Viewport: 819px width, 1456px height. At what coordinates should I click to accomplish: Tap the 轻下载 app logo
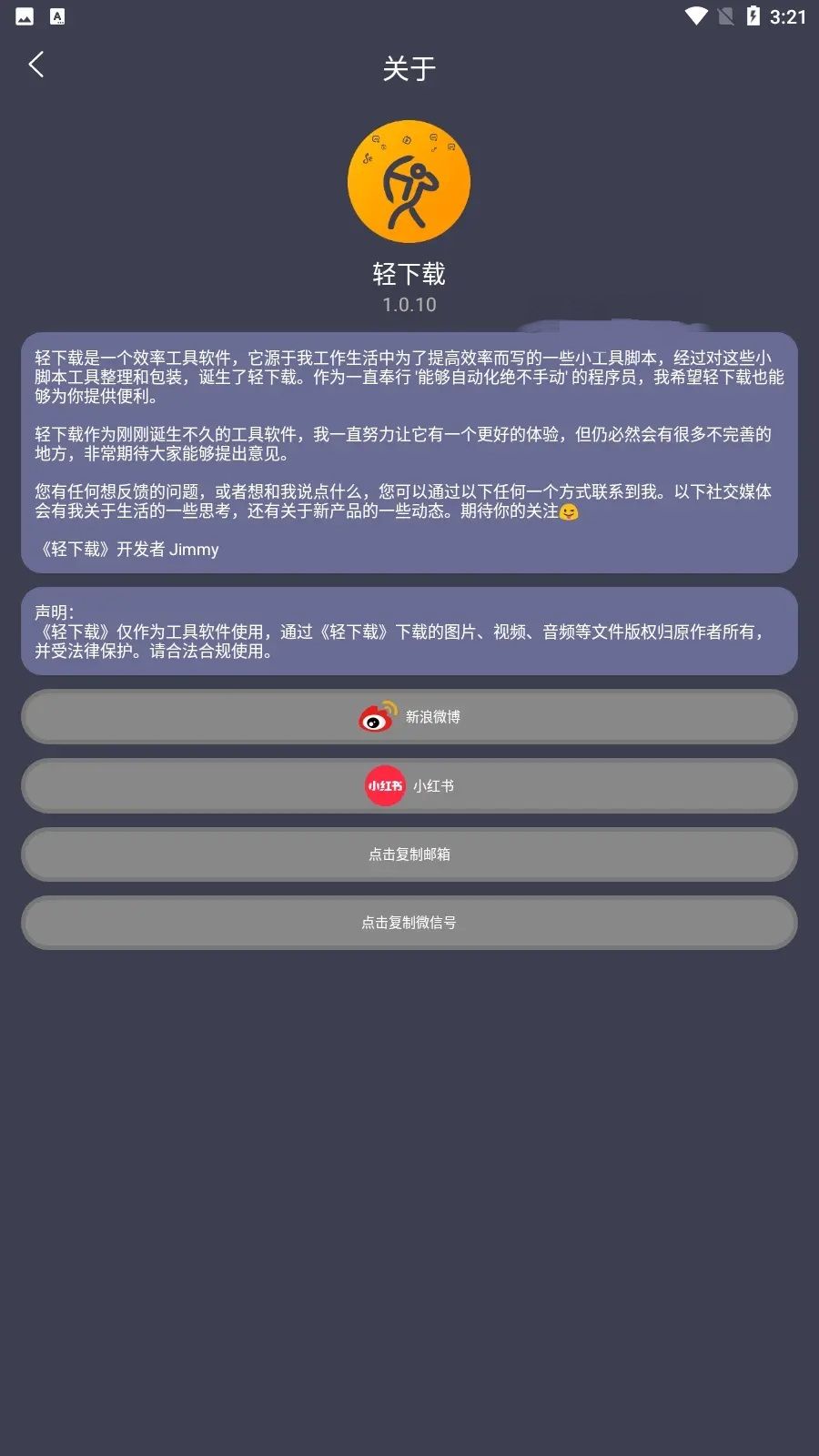pyautogui.click(x=409, y=181)
